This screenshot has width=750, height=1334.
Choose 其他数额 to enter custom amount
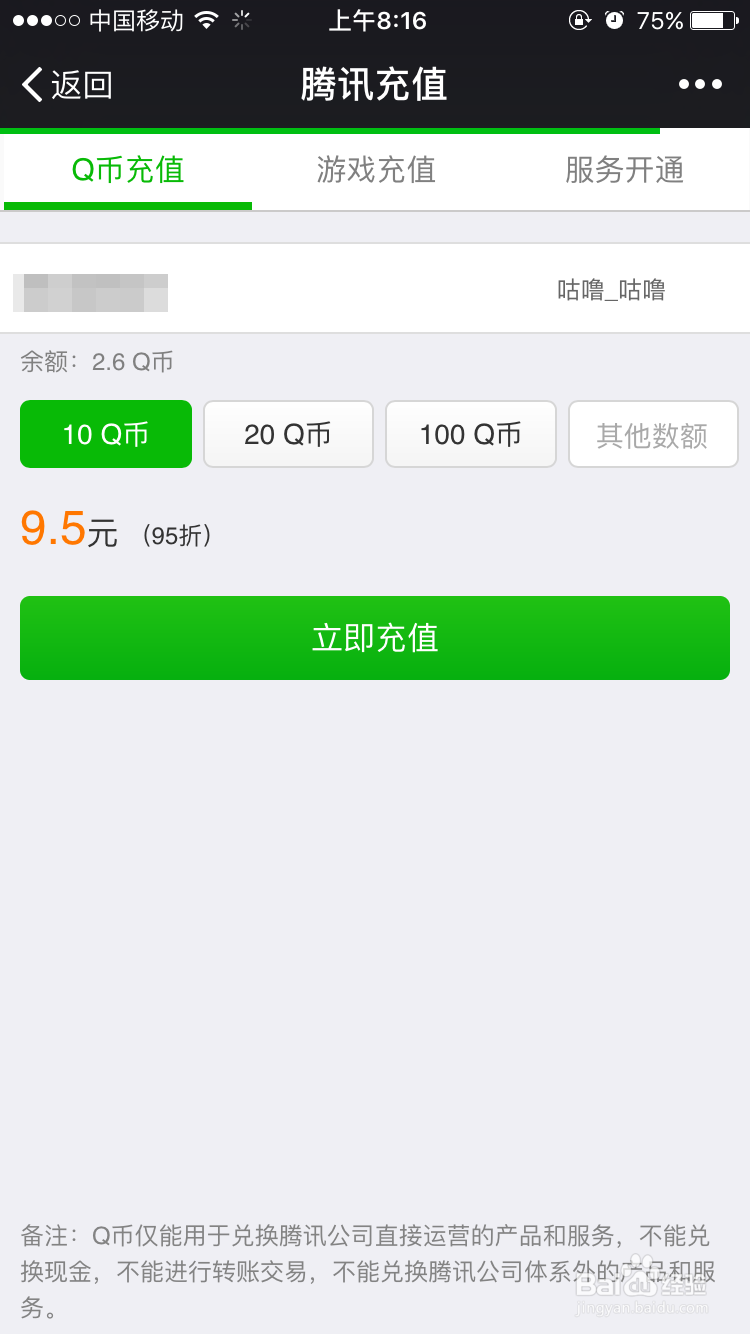click(x=653, y=434)
